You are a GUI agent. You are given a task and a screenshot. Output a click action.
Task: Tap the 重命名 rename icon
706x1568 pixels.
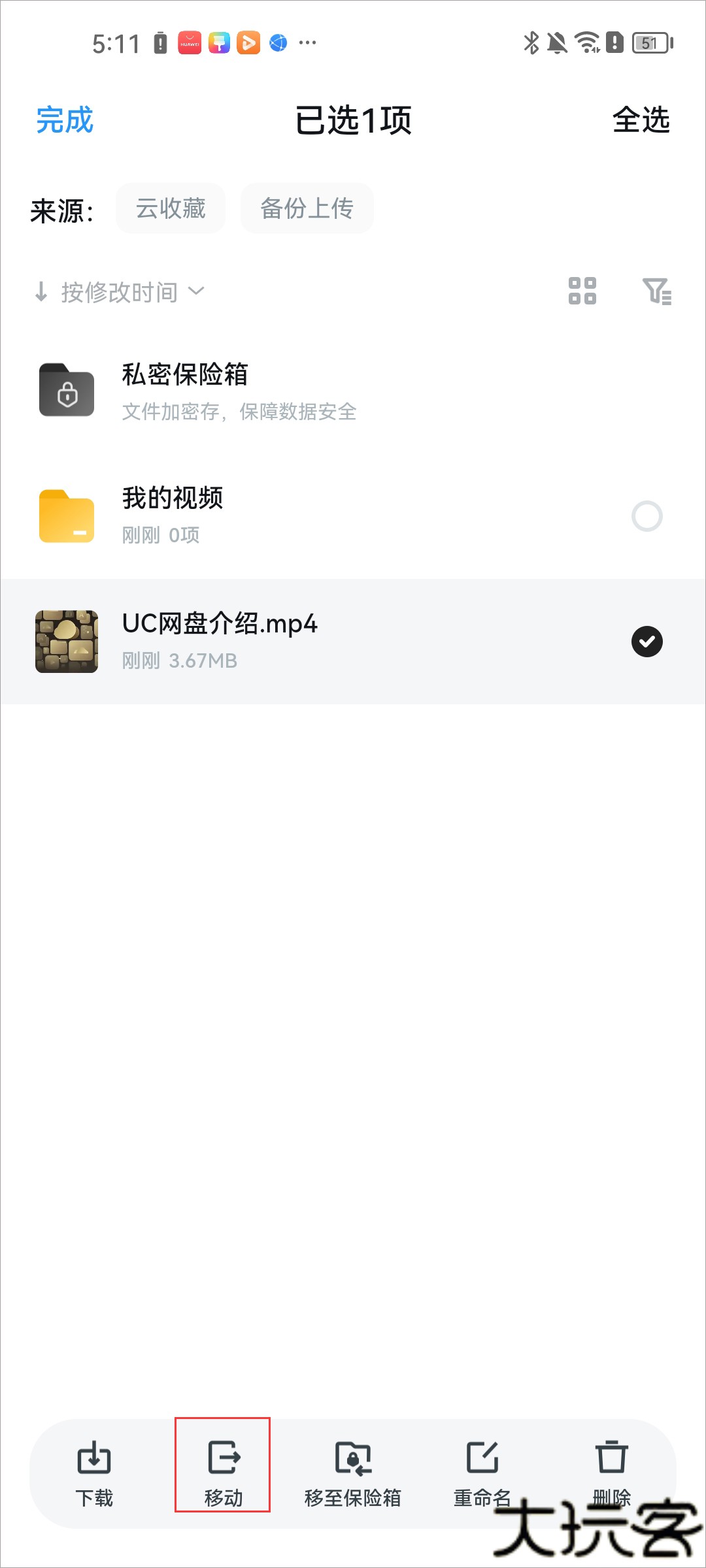coord(482,1457)
